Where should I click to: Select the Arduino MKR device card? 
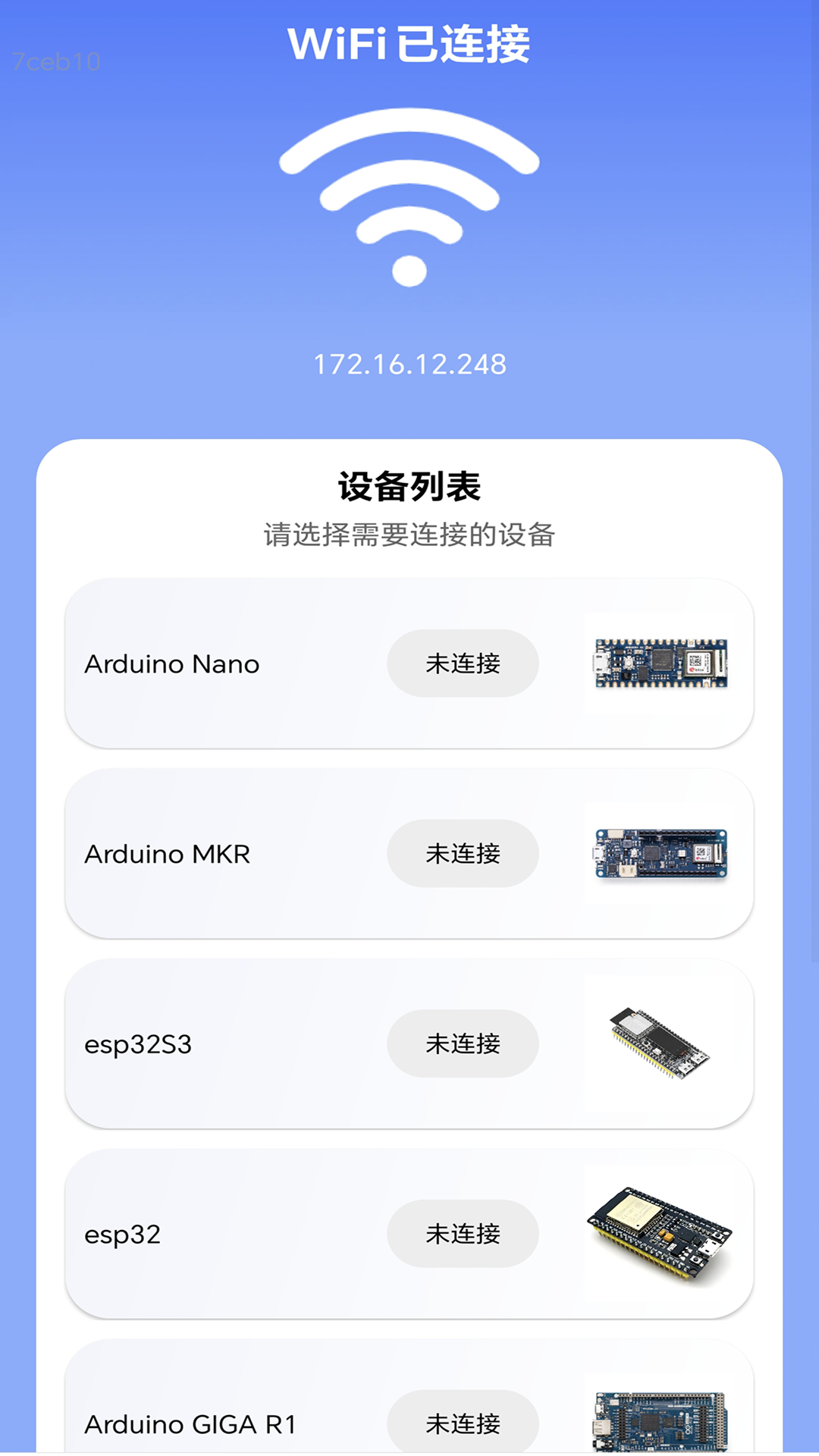pyautogui.click(x=227, y=854)
